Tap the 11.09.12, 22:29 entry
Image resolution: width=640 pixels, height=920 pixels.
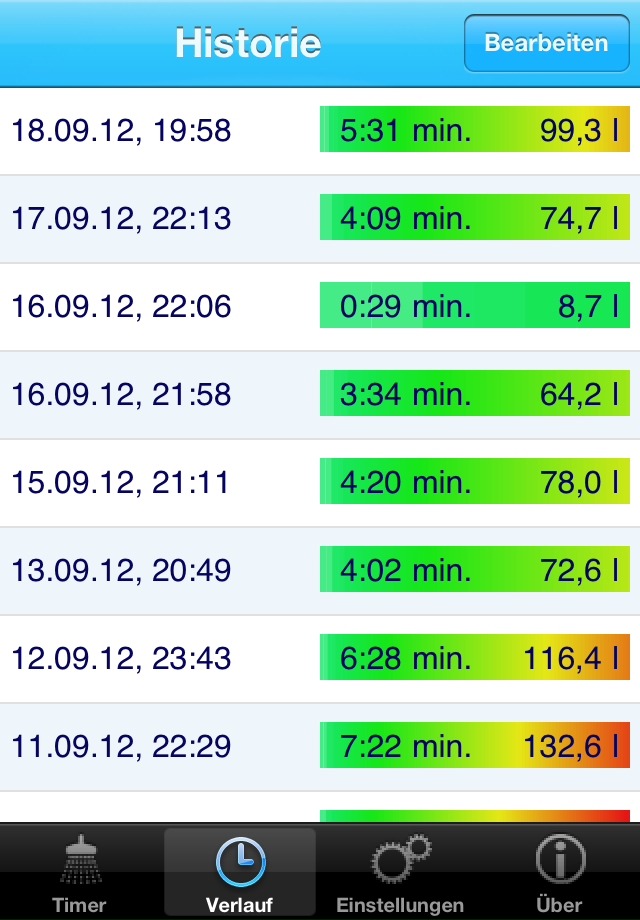[320, 747]
